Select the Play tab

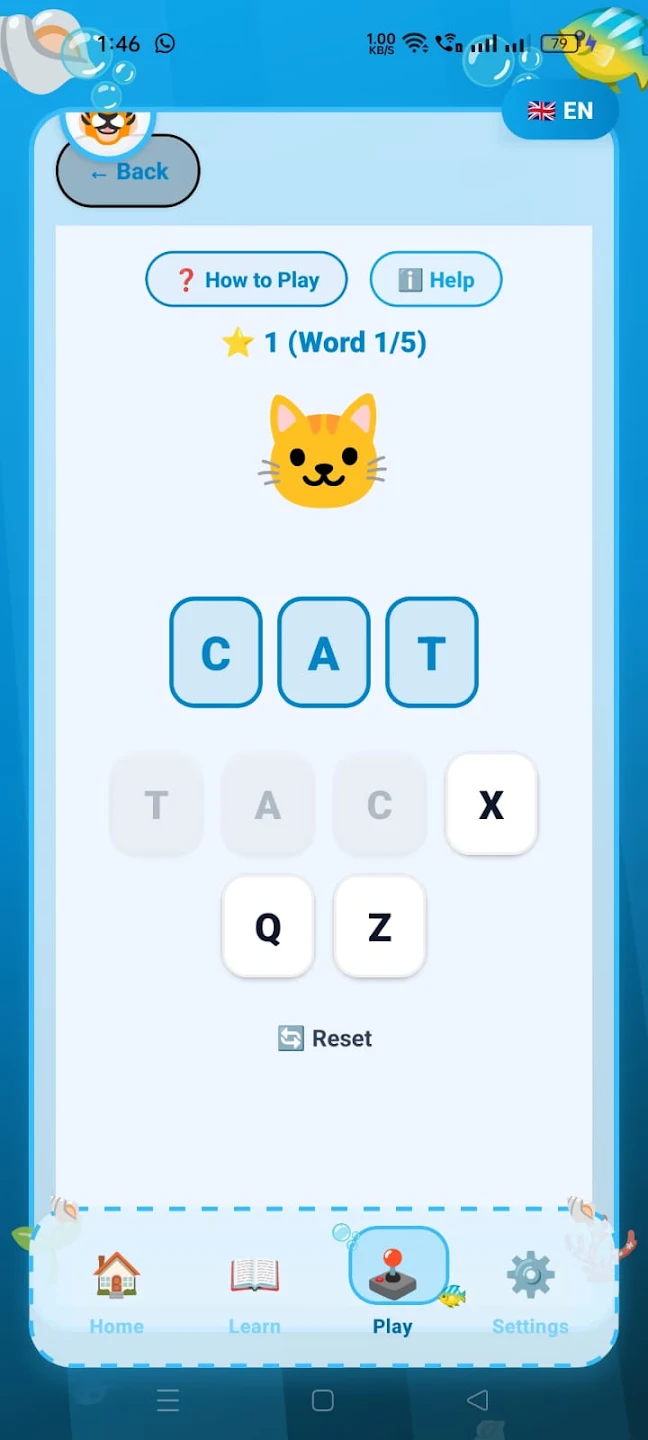[393, 1284]
